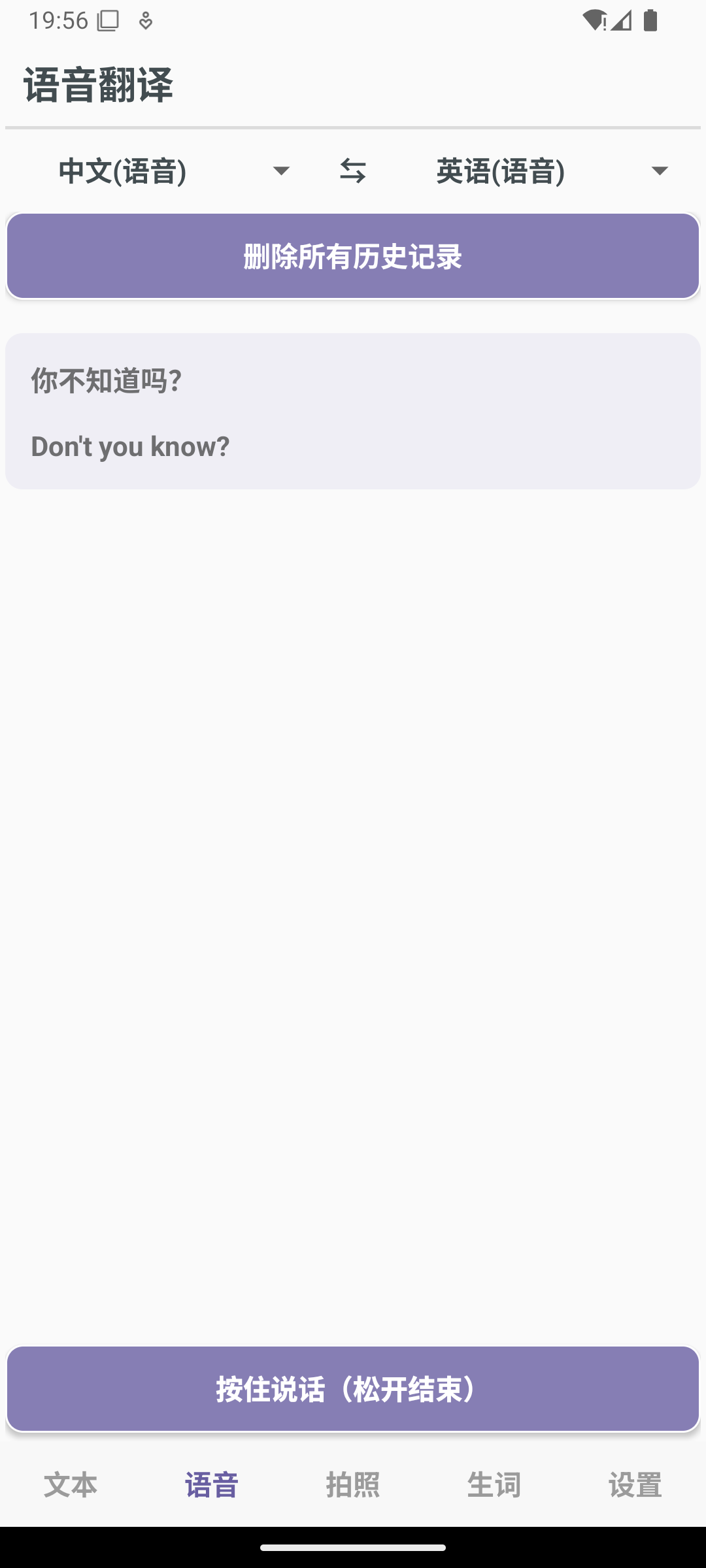This screenshot has width=706, height=1568.
Task: Open the 设置 tab
Action: coord(635,1484)
